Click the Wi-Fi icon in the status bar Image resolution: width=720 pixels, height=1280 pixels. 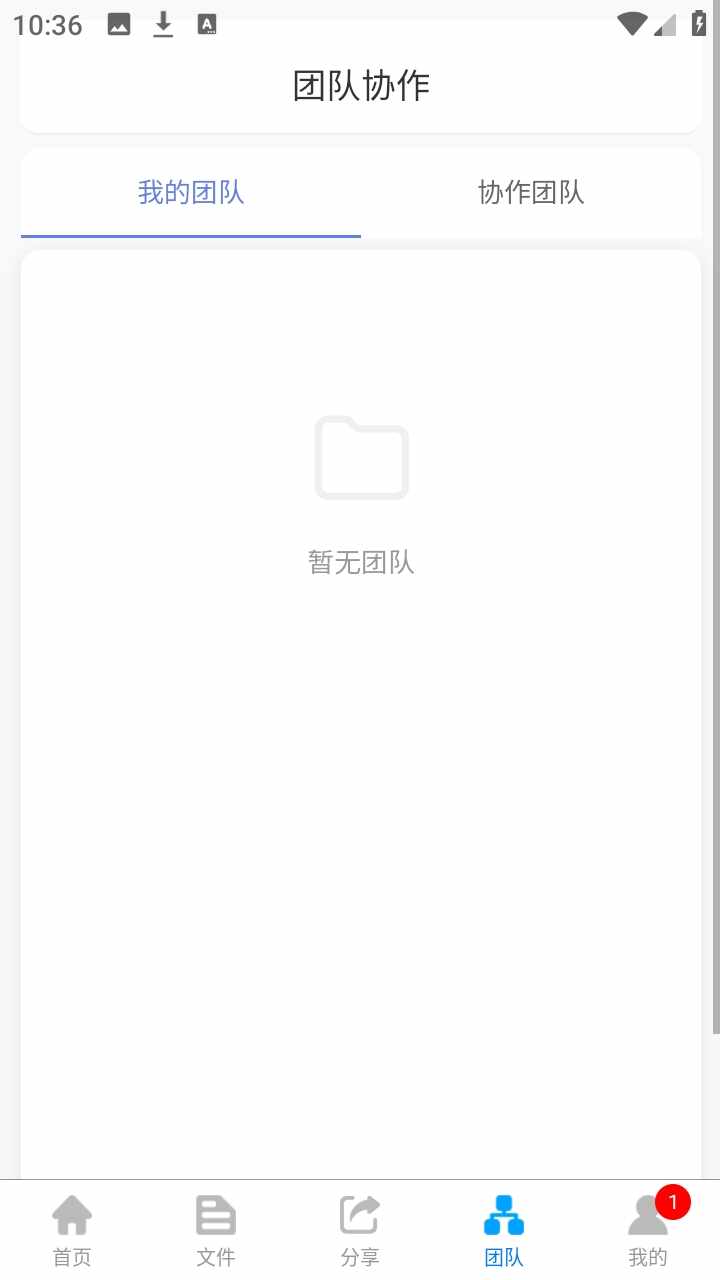pos(631,24)
